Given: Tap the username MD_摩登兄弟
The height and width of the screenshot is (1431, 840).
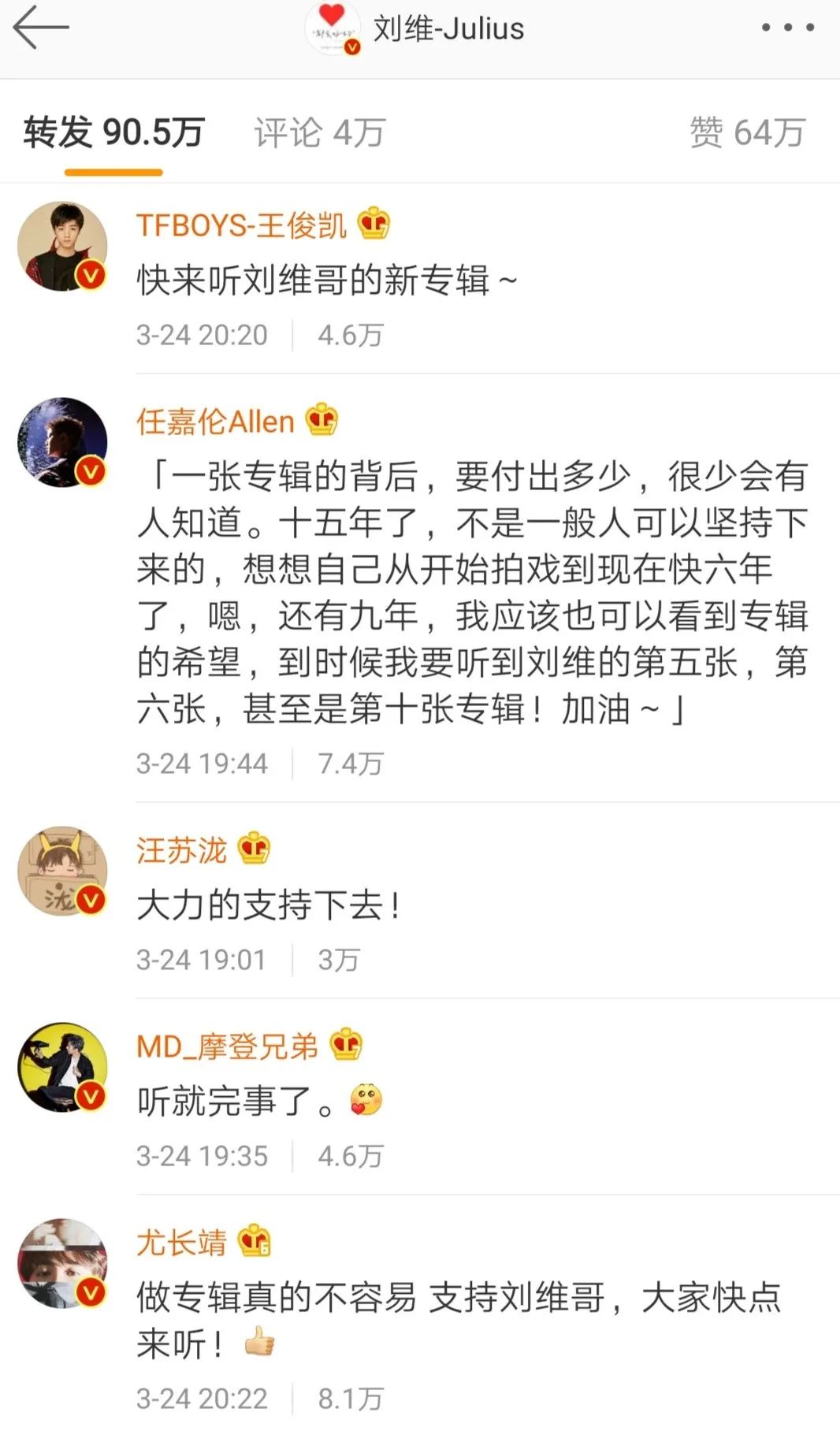Looking at the screenshot, I should [227, 1046].
